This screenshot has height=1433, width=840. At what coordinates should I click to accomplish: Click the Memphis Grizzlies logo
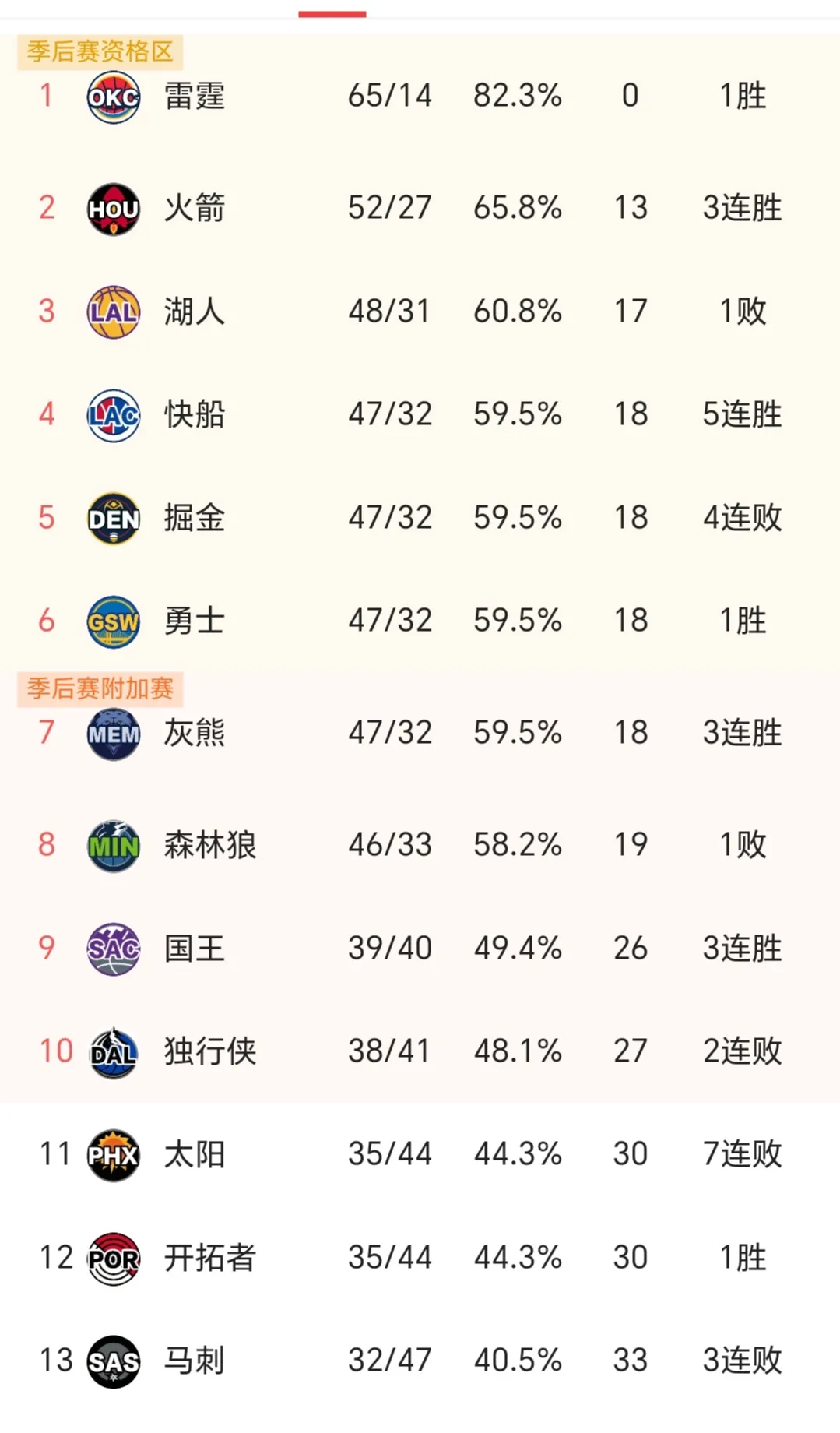[x=113, y=732]
